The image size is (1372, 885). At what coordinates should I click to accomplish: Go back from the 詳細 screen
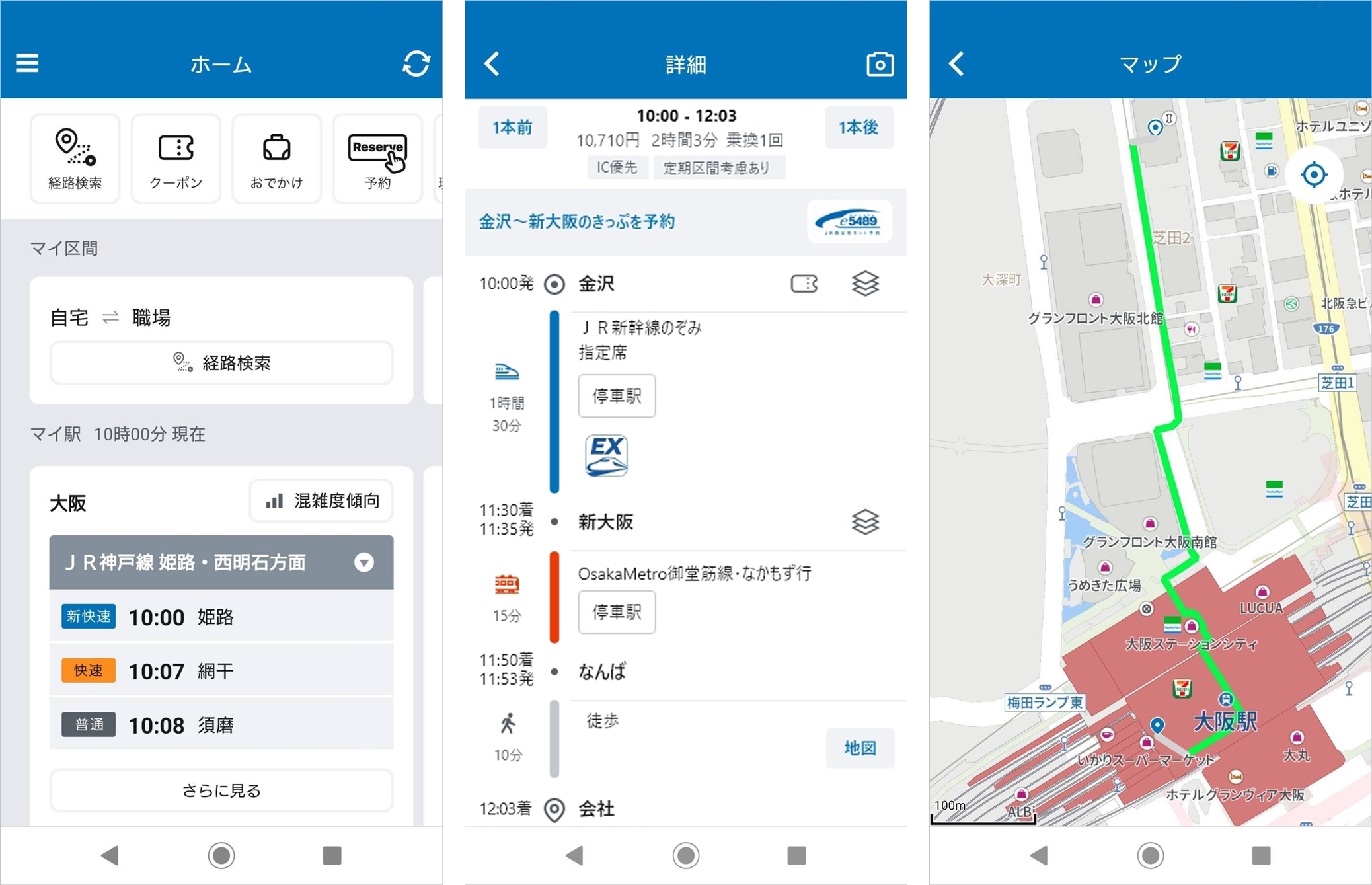[492, 64]
